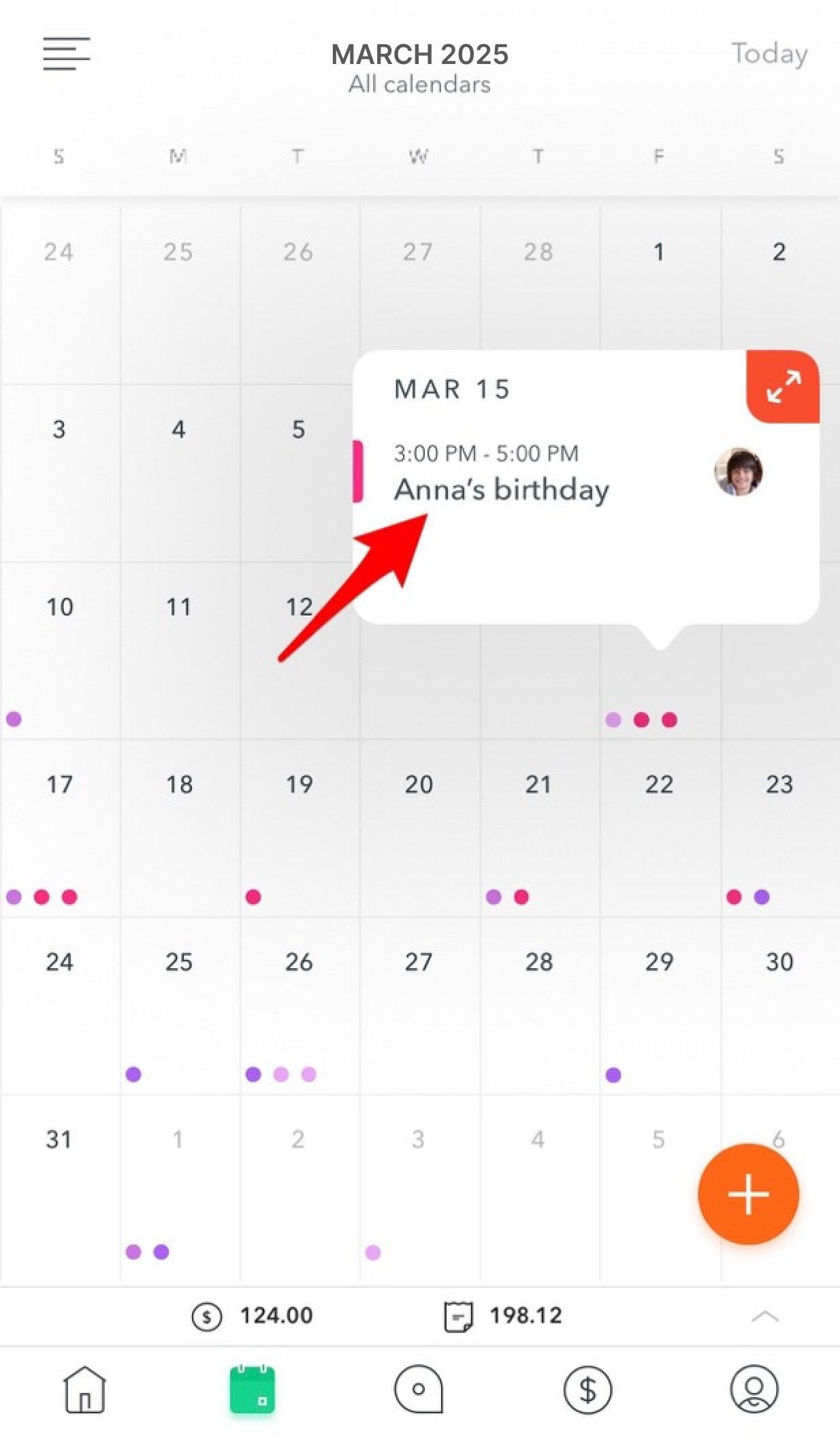Select March 26 on the calendar

point(300,1006)
